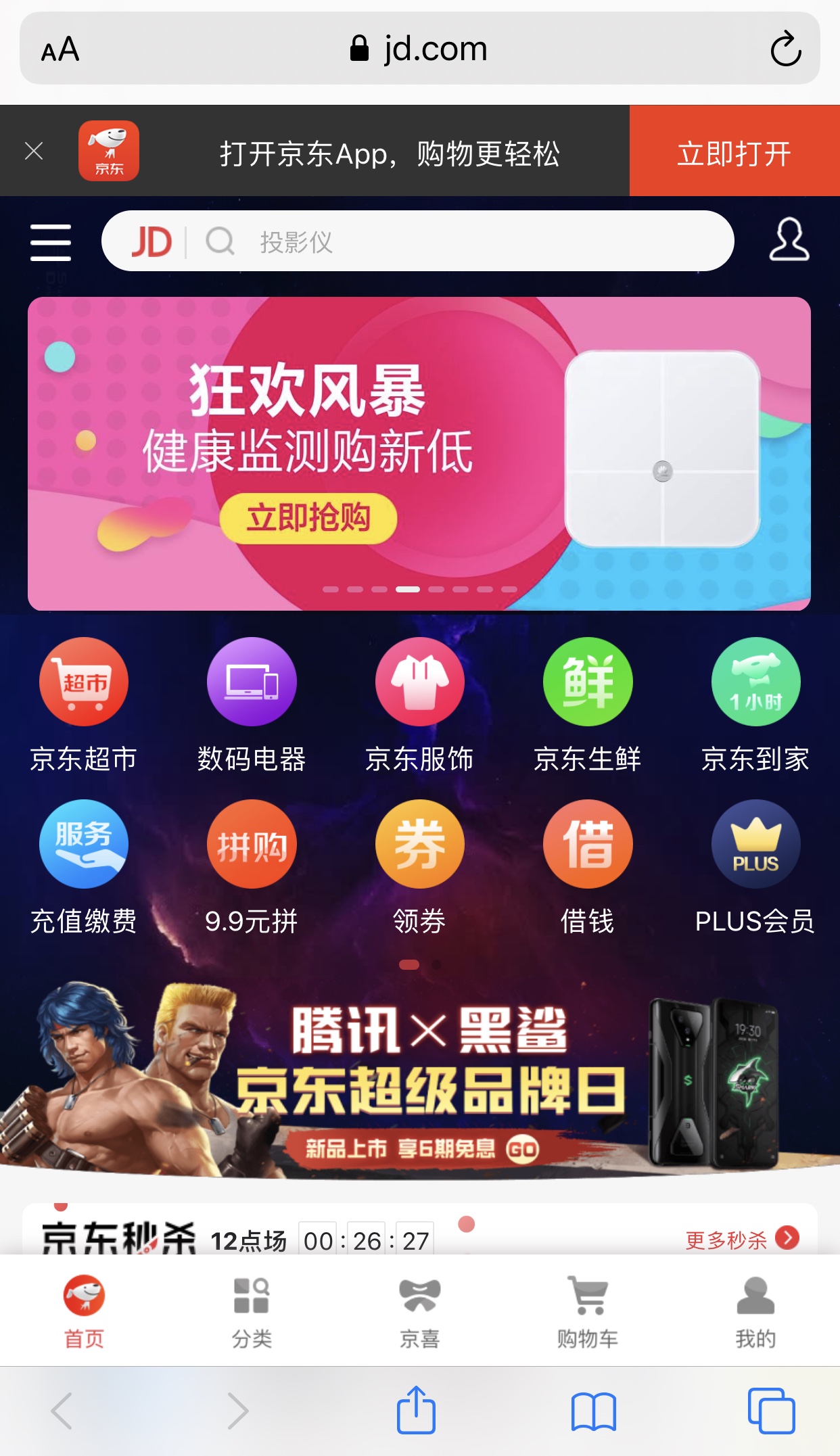Open 充值缴费 service
Screen dimensions: 840x1456
84,867
